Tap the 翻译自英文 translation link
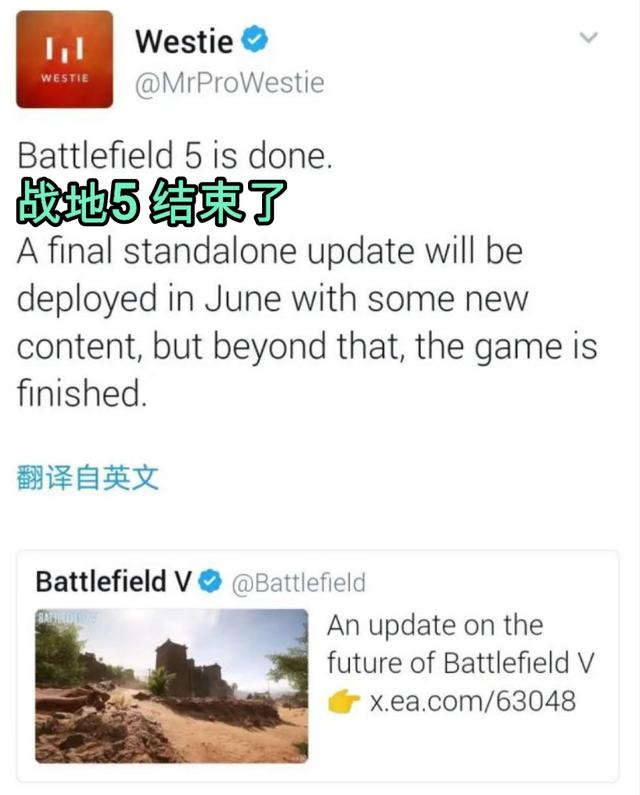The image size is (640, 795). 88,476
